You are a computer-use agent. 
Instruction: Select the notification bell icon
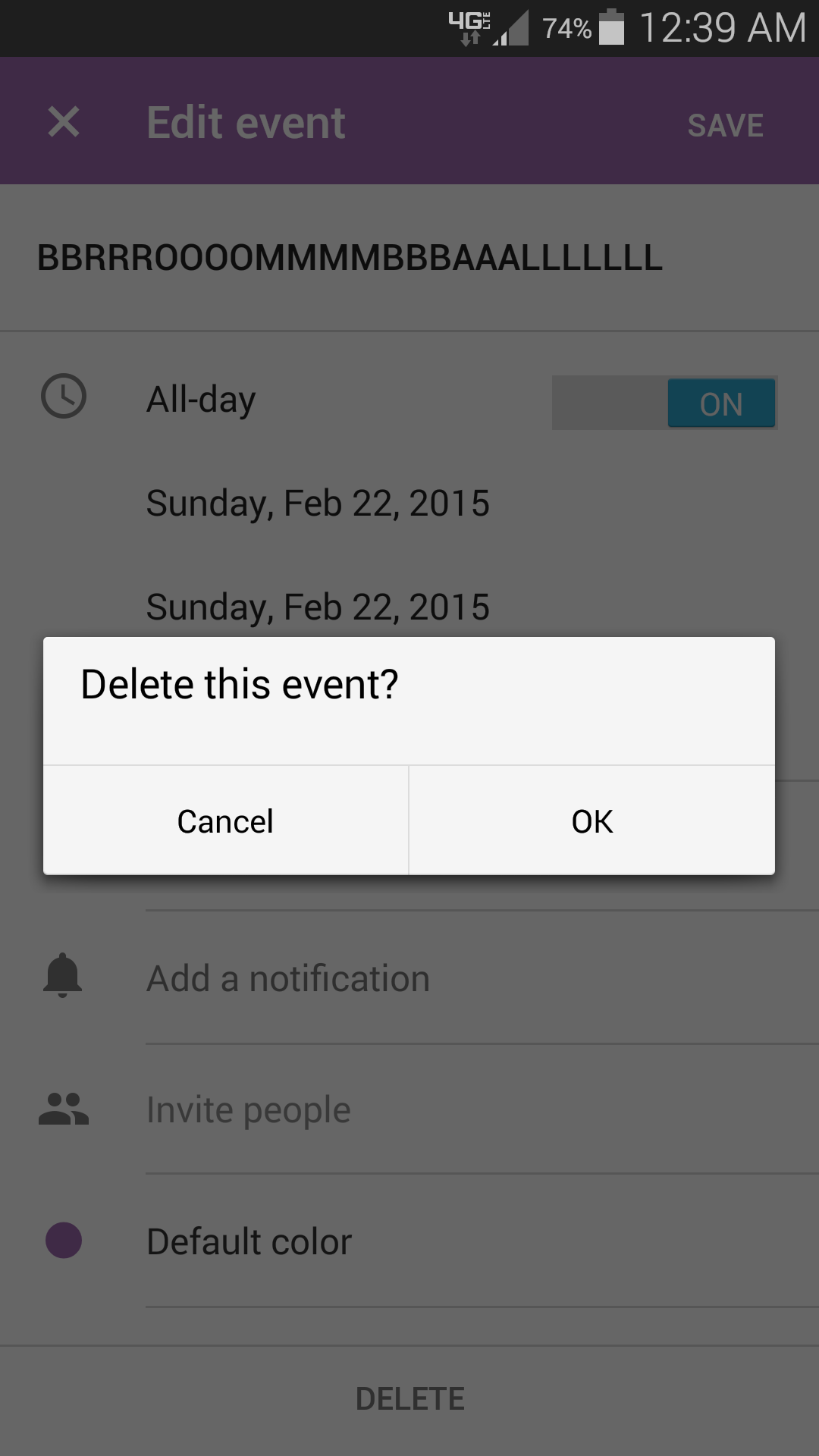click(63, 977)
